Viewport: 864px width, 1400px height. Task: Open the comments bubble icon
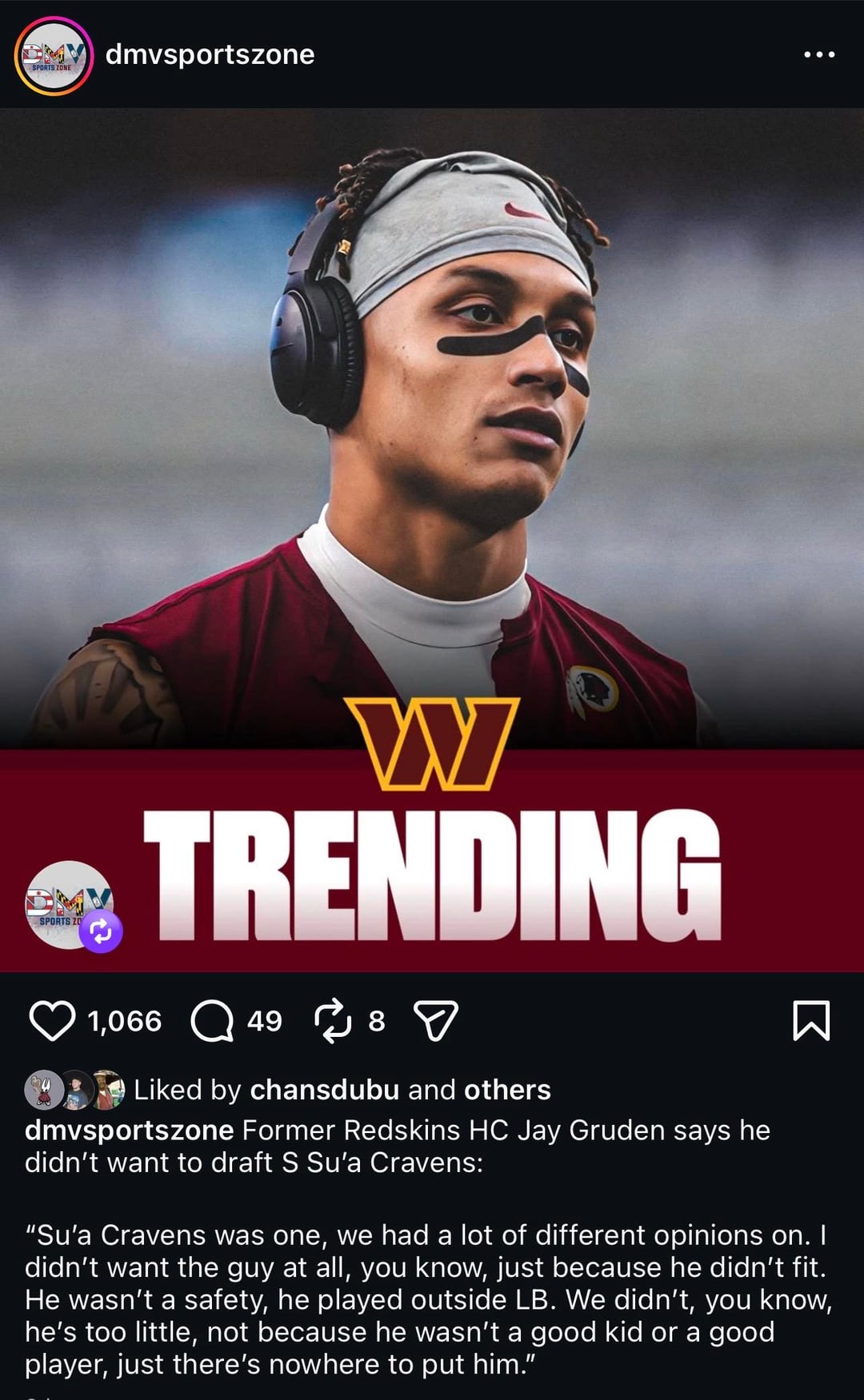(212, 1021)
